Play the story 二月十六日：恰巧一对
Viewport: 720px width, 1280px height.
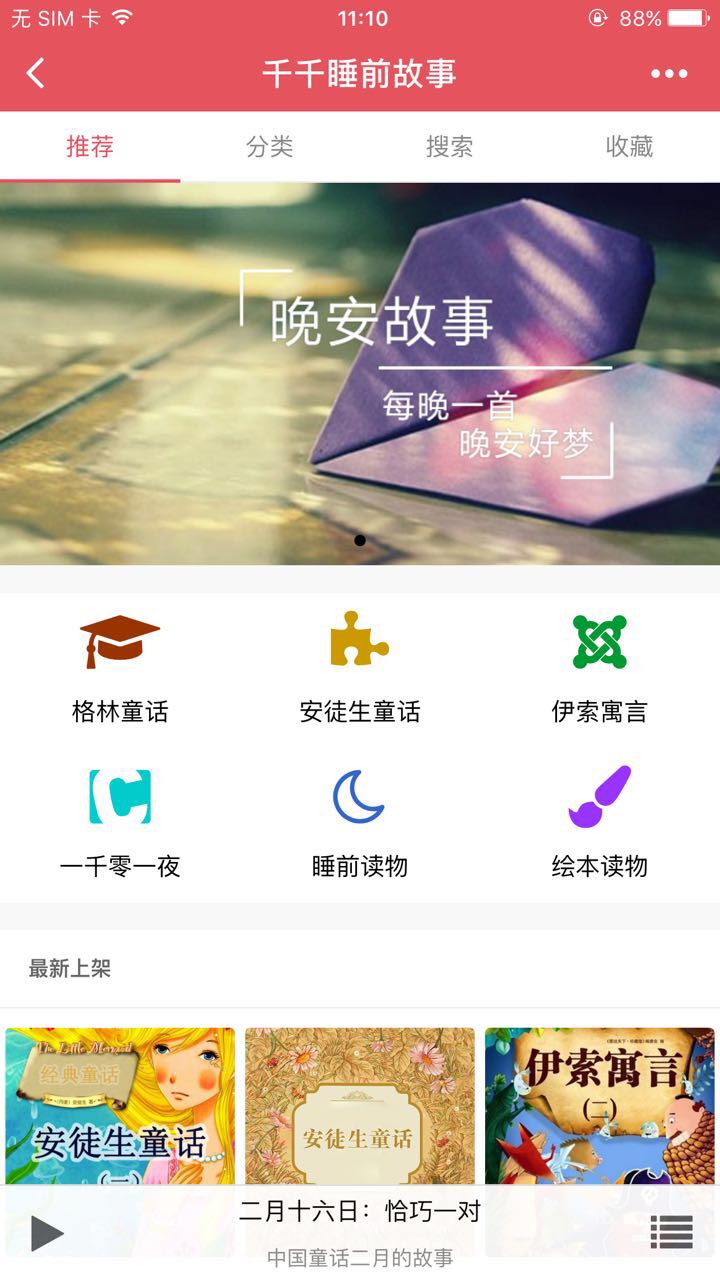click(x=47, y=1233)
